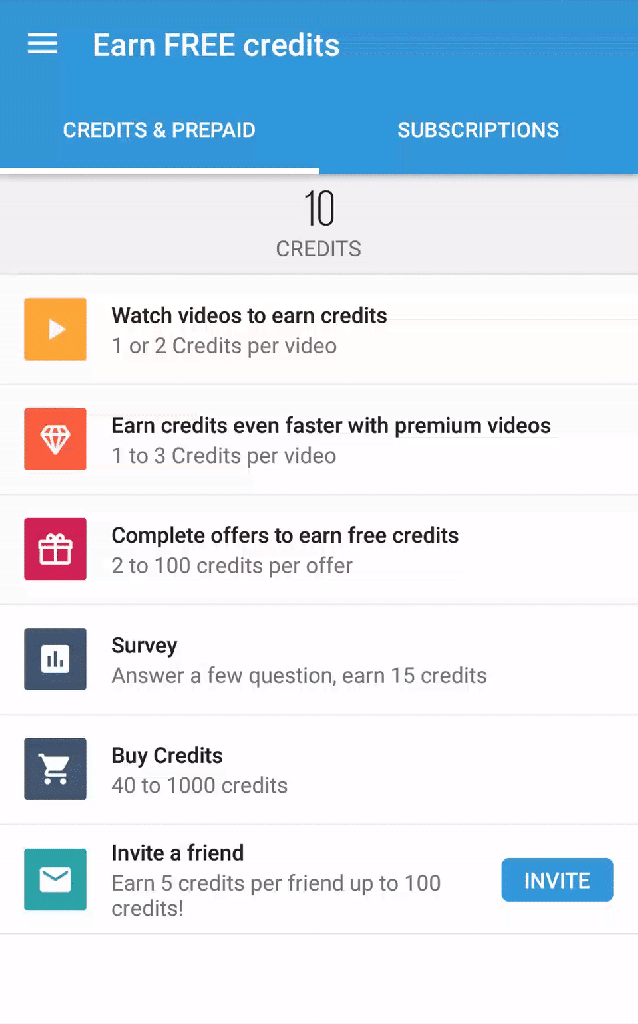The height and width of the screenshot is (1024, 638).
Task: Select the Credits & Prepaid tab
Action: click(159, 130)
